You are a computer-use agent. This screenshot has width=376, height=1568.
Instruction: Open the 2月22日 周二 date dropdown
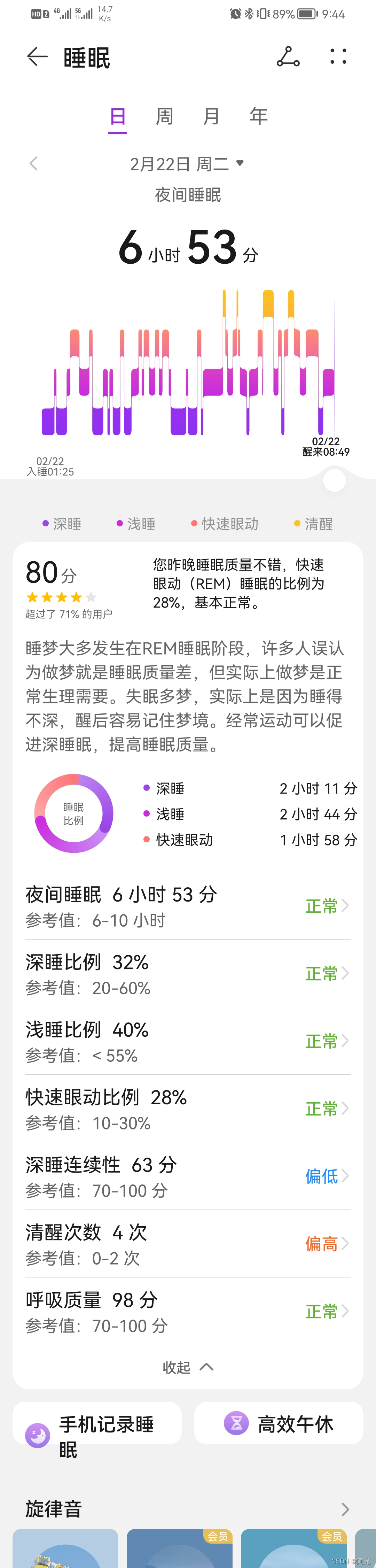(x=187, y=164)
